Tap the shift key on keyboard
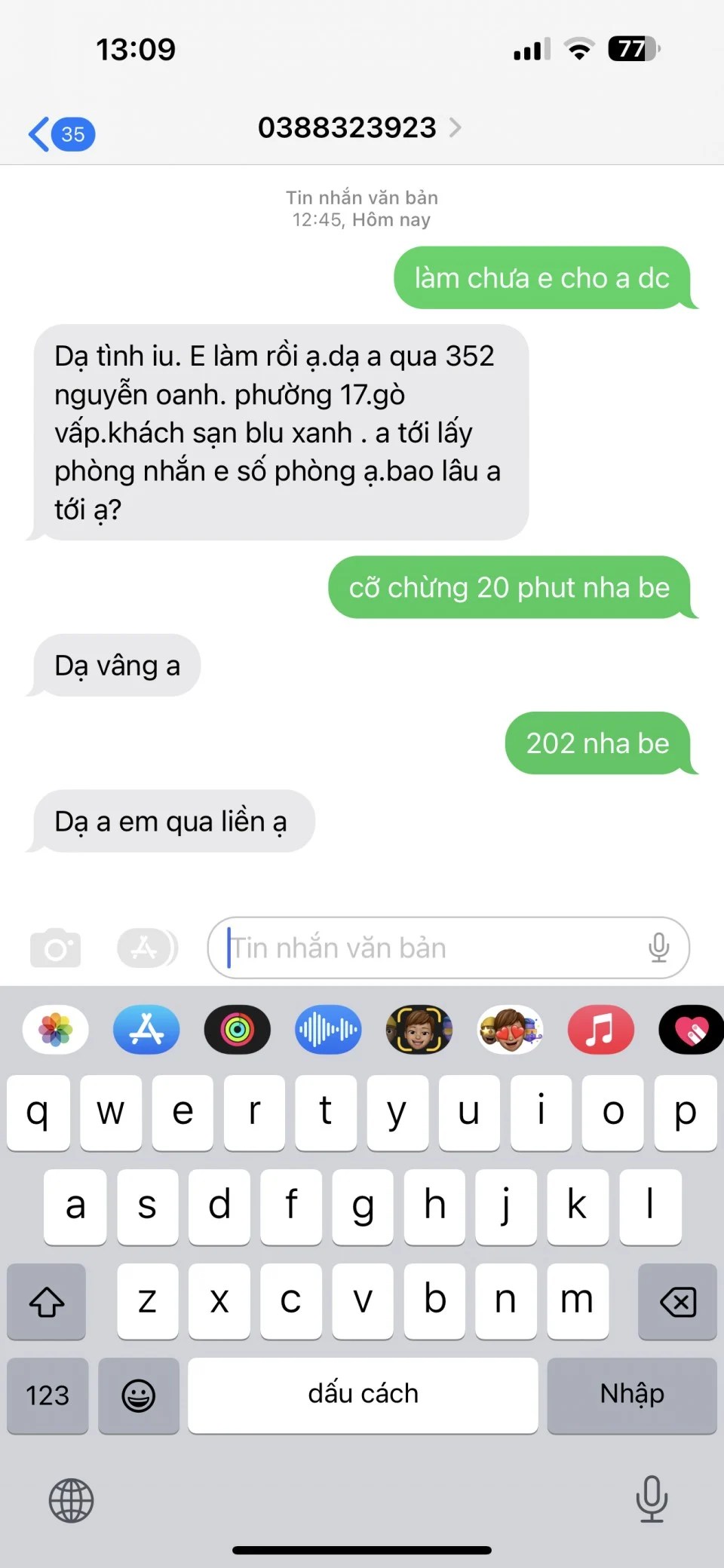This screenshot has width=724, height=1568. pyautogui.click(x=47, y=1301)
